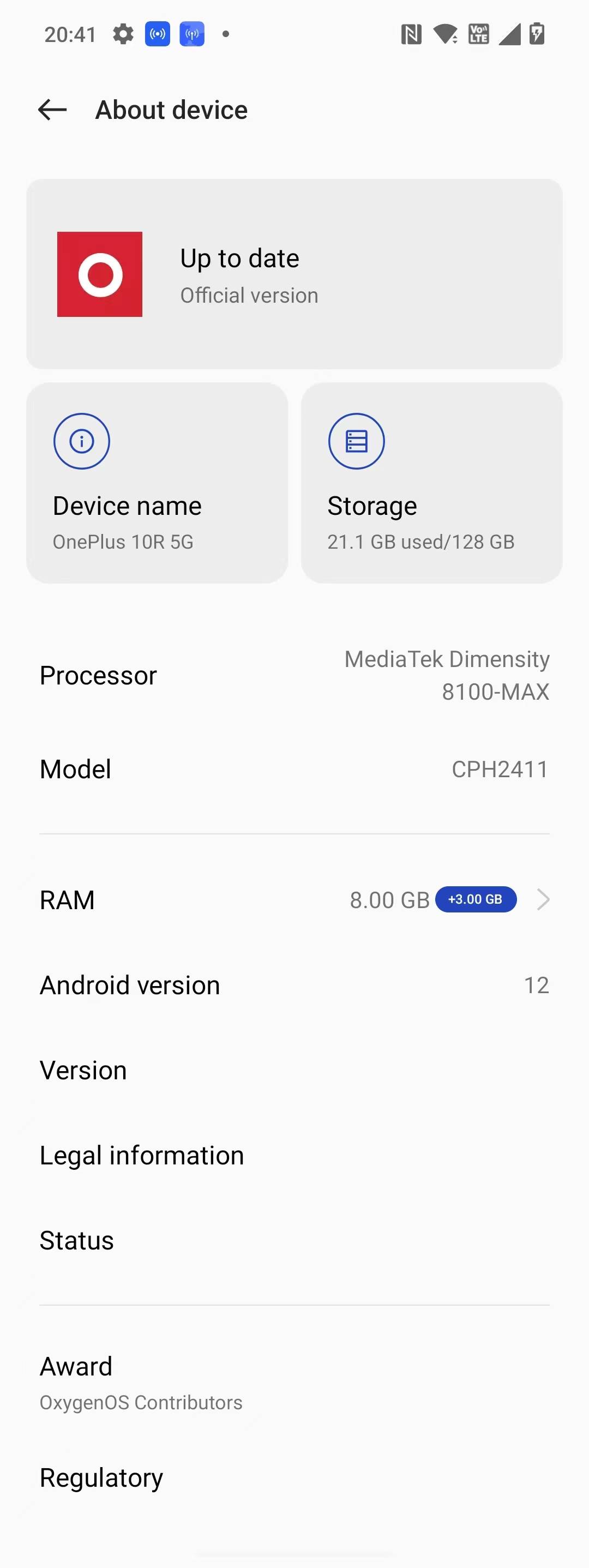Open Legal information
This screenshot has height=1568, width=589.
(294, 1155)
